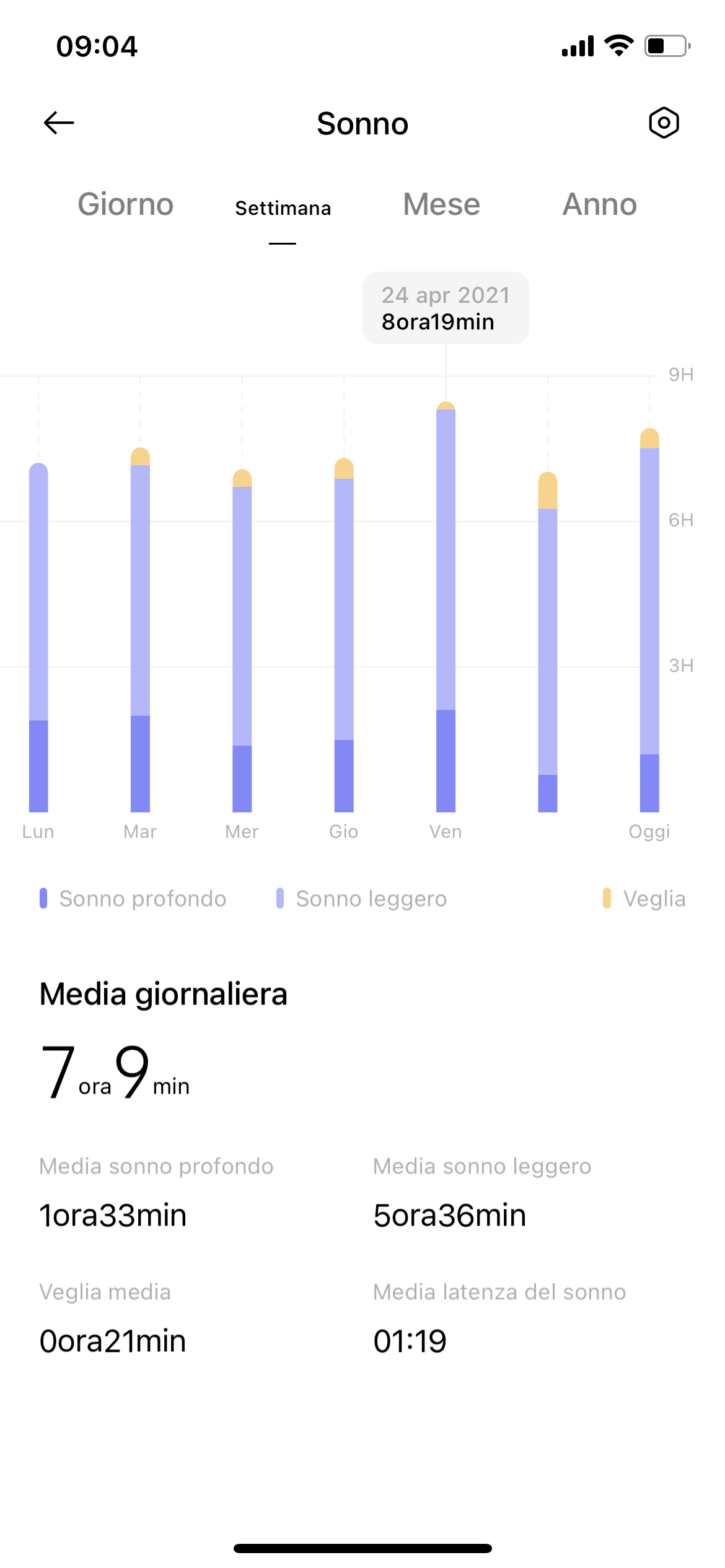
Task: Go back from the Sonno screen
Action: coord(59,123)
